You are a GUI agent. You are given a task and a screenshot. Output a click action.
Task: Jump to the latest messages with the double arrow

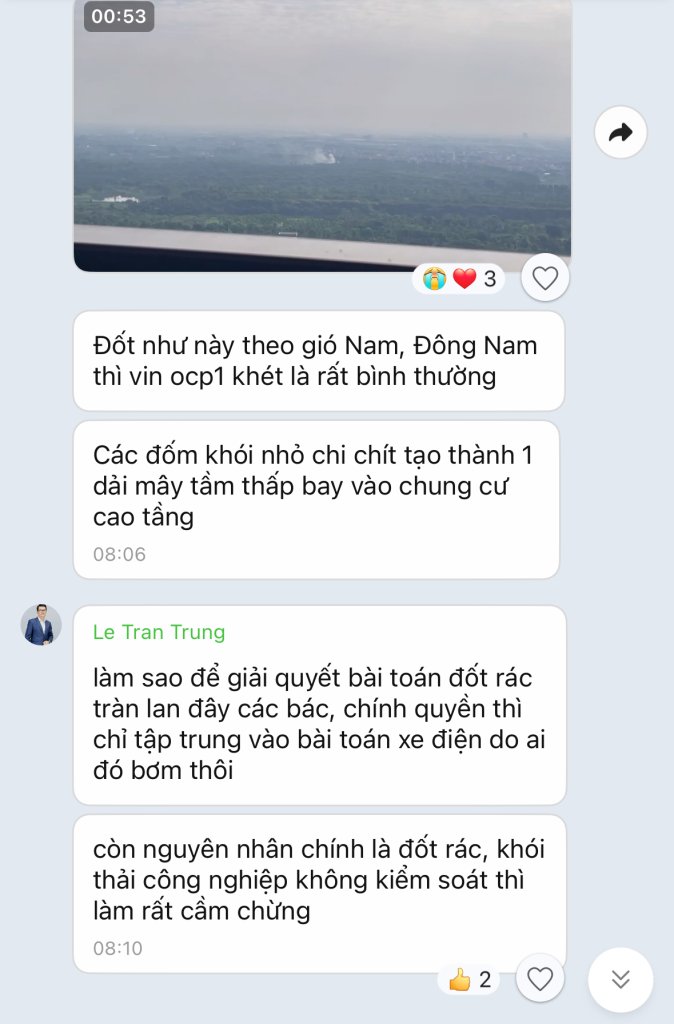(x=620, y=979)
